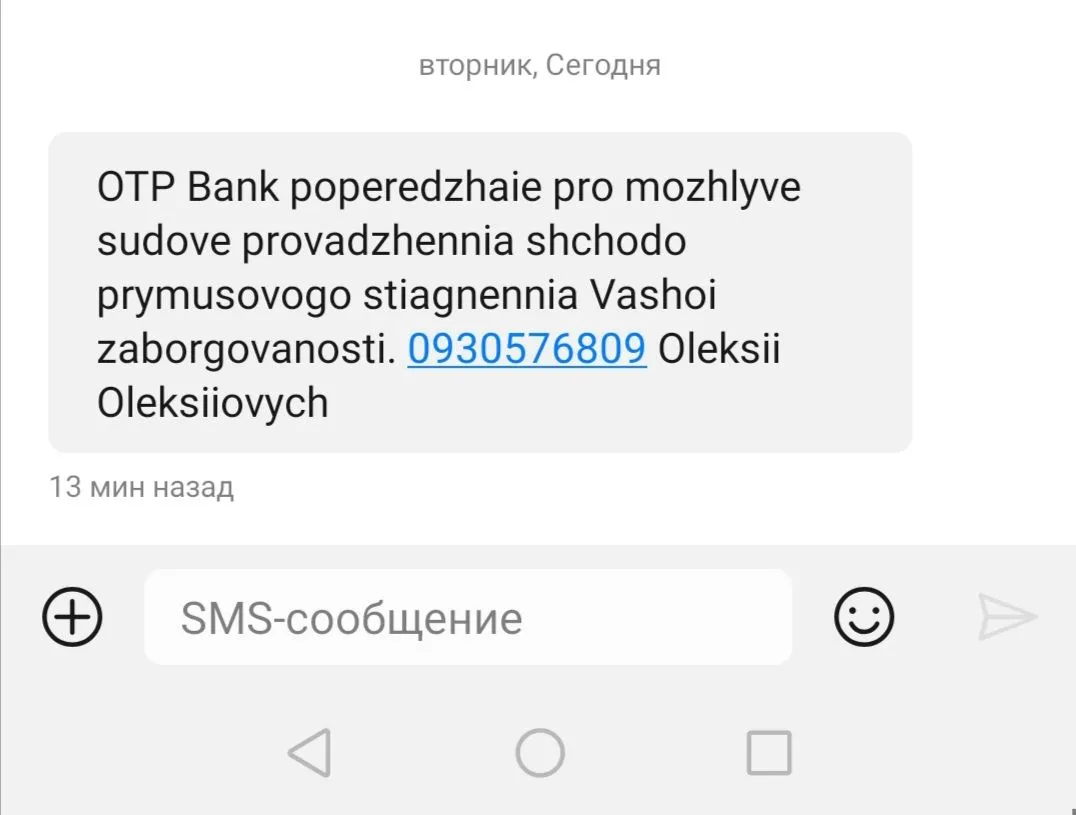Go back with the system back triangle

tap(310, 752)
